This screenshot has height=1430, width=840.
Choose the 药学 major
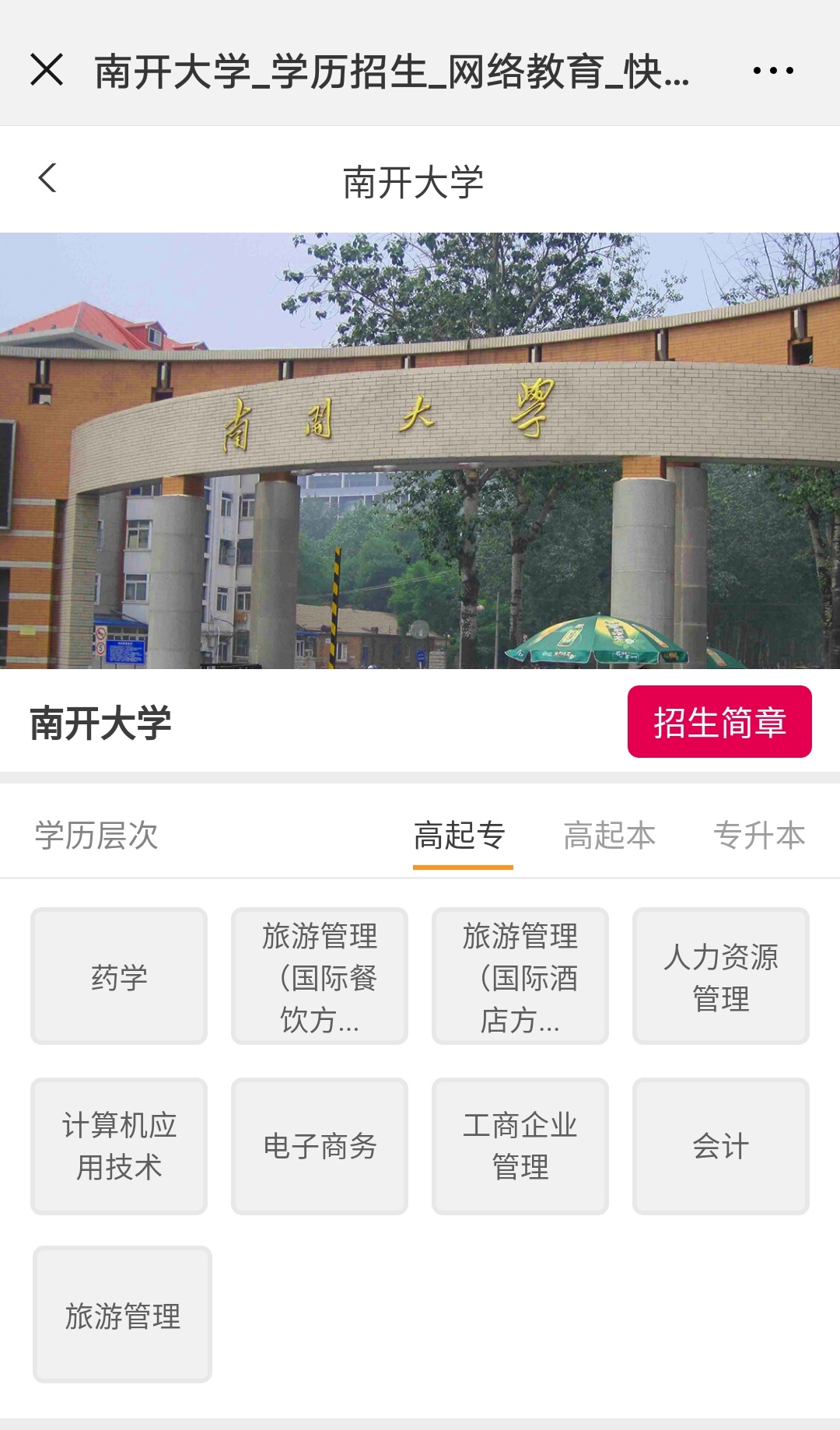point(119,976)
